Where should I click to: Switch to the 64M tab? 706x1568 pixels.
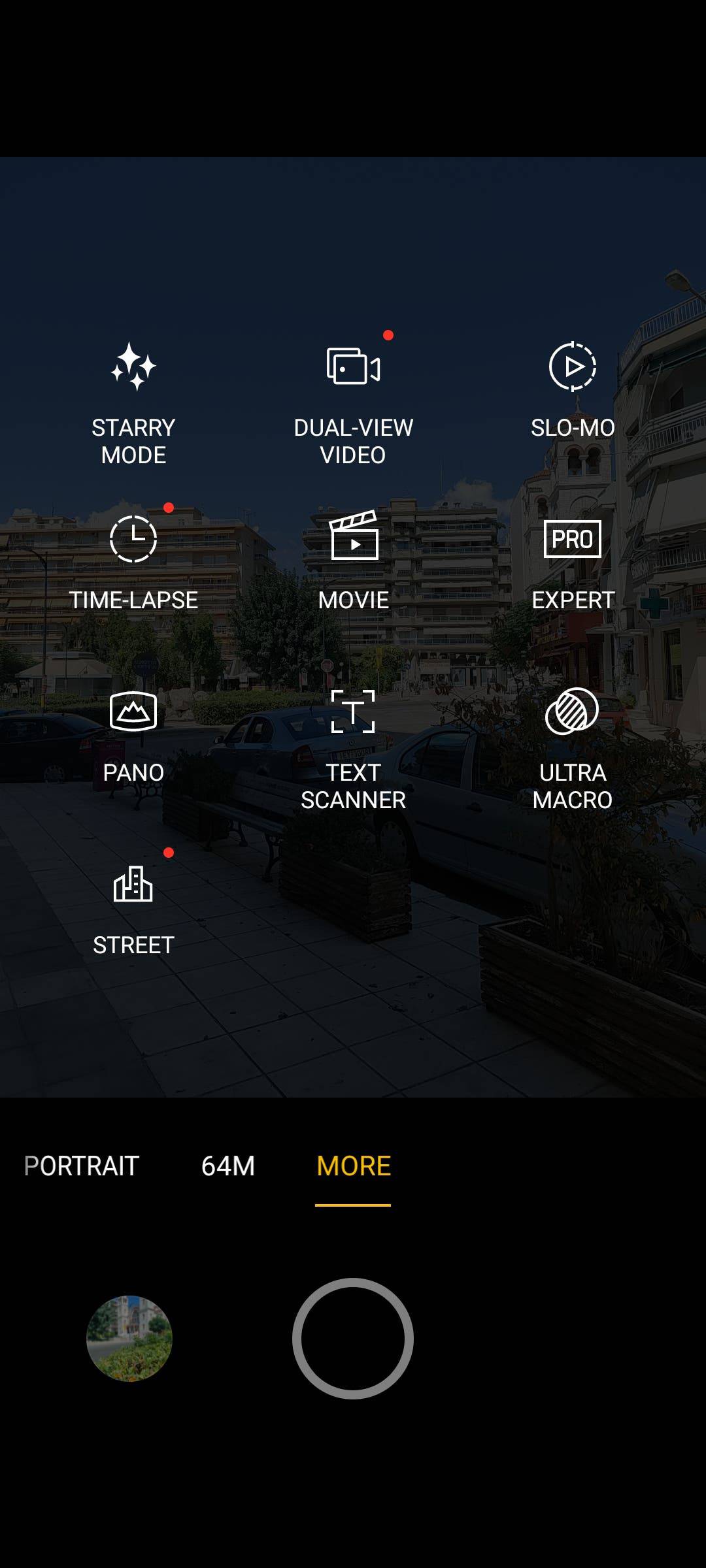(x=227, y=1166)
